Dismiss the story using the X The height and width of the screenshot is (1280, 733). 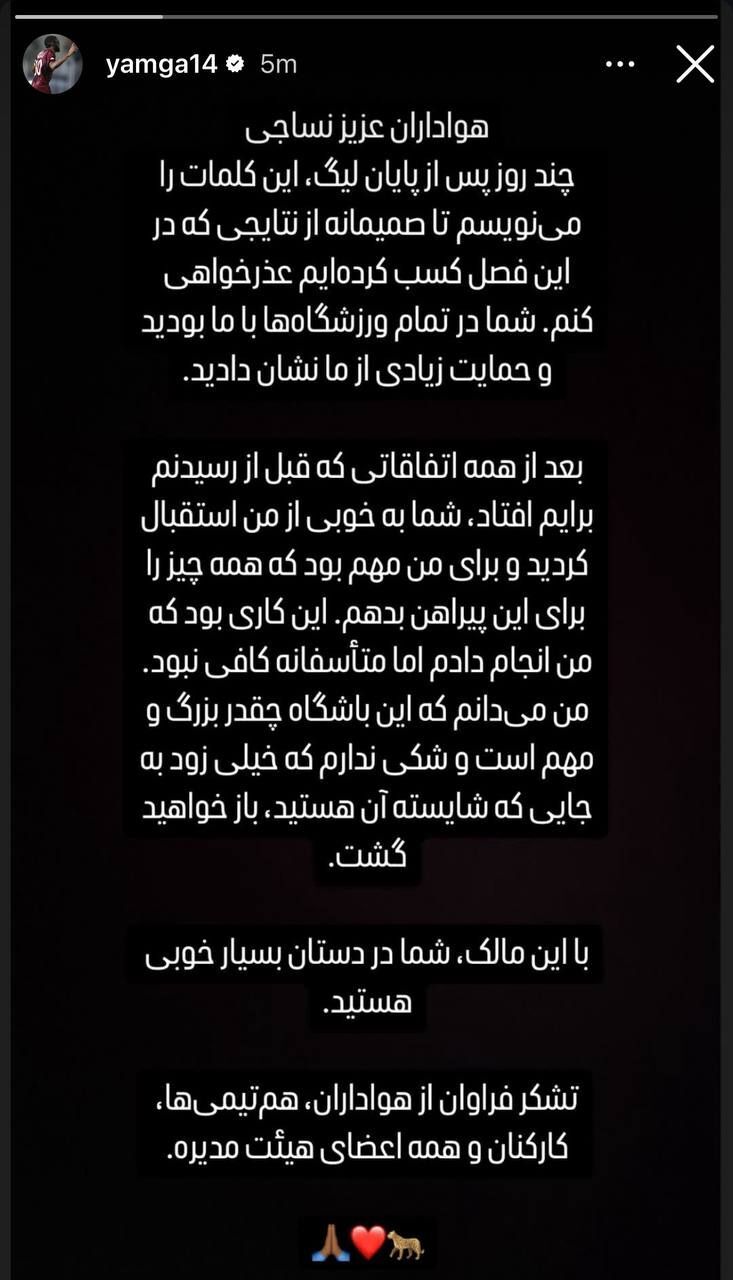(695, 62)
